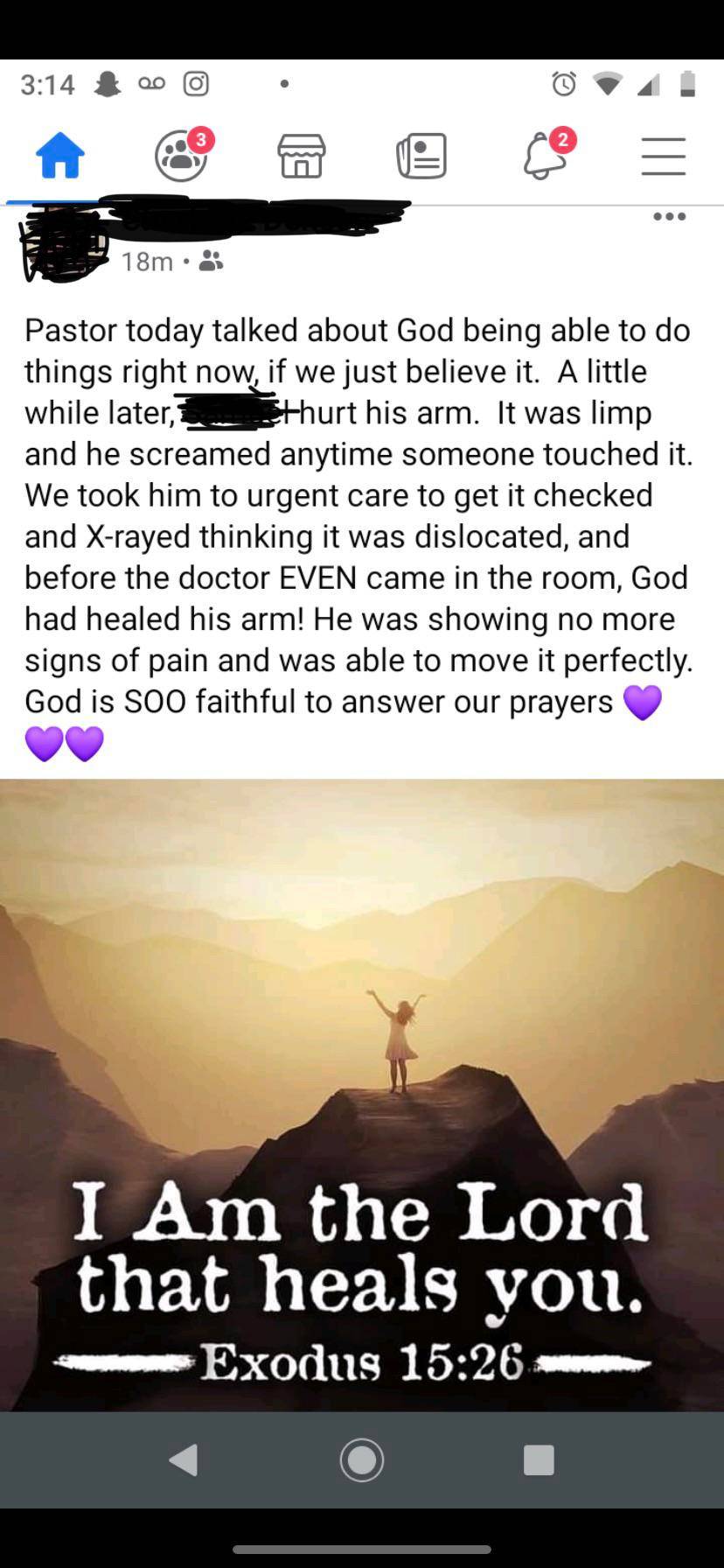Open recent apps from the navigation bar
The width and height of the screenshot is (724, 1568).
pos(539,1459)
